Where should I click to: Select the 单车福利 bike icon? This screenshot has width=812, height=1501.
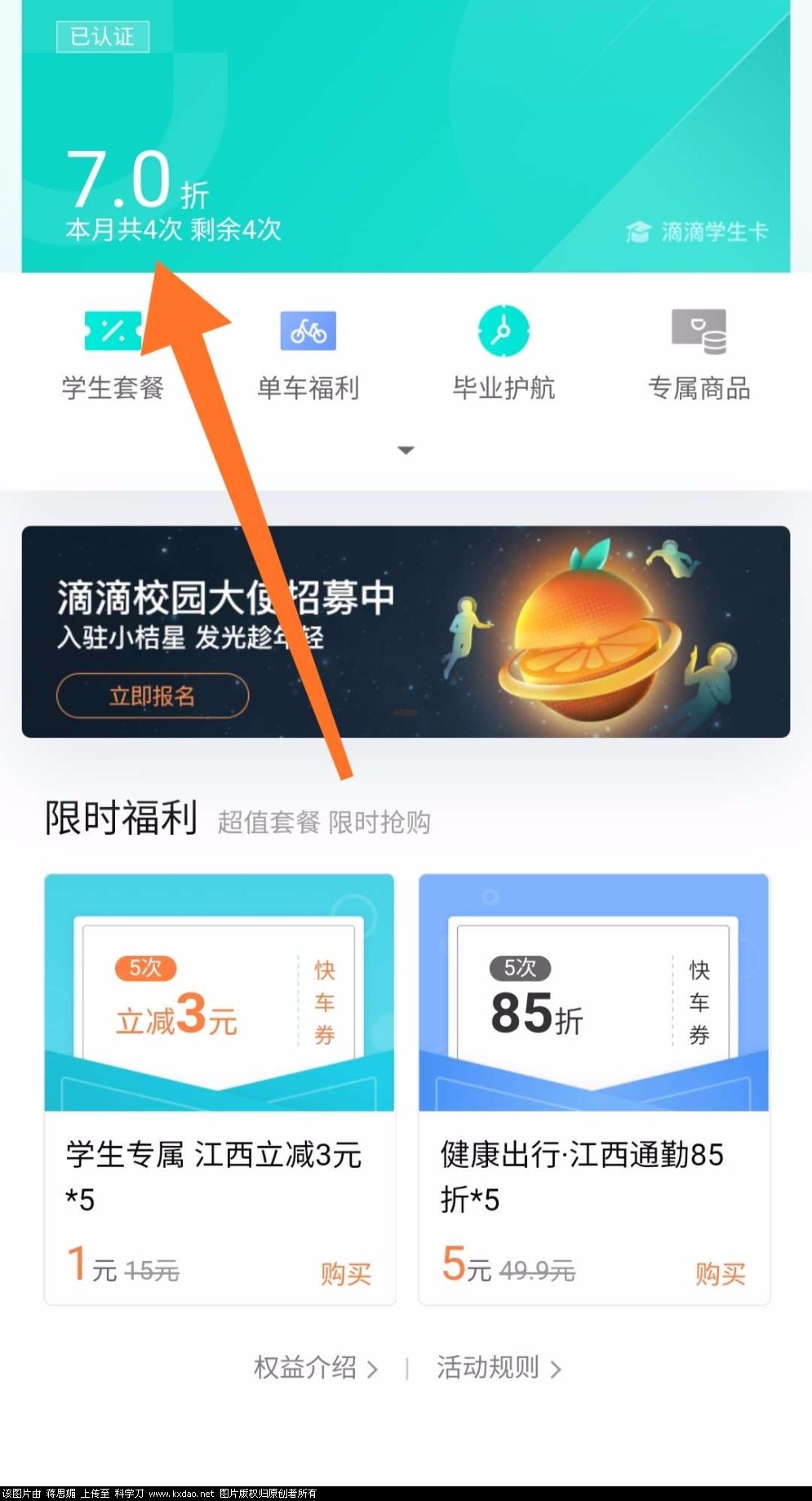(308, 330)
